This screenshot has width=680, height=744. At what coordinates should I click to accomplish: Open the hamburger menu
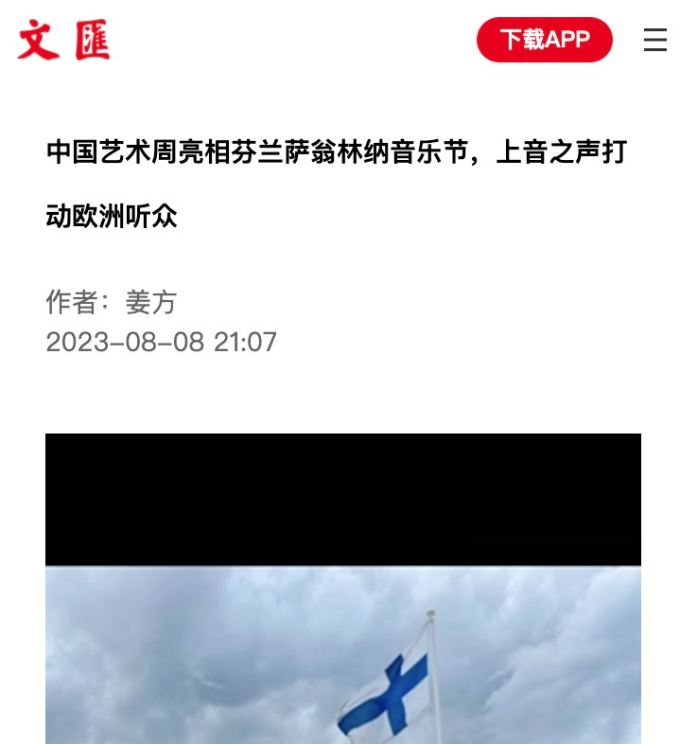pos(655,40)
